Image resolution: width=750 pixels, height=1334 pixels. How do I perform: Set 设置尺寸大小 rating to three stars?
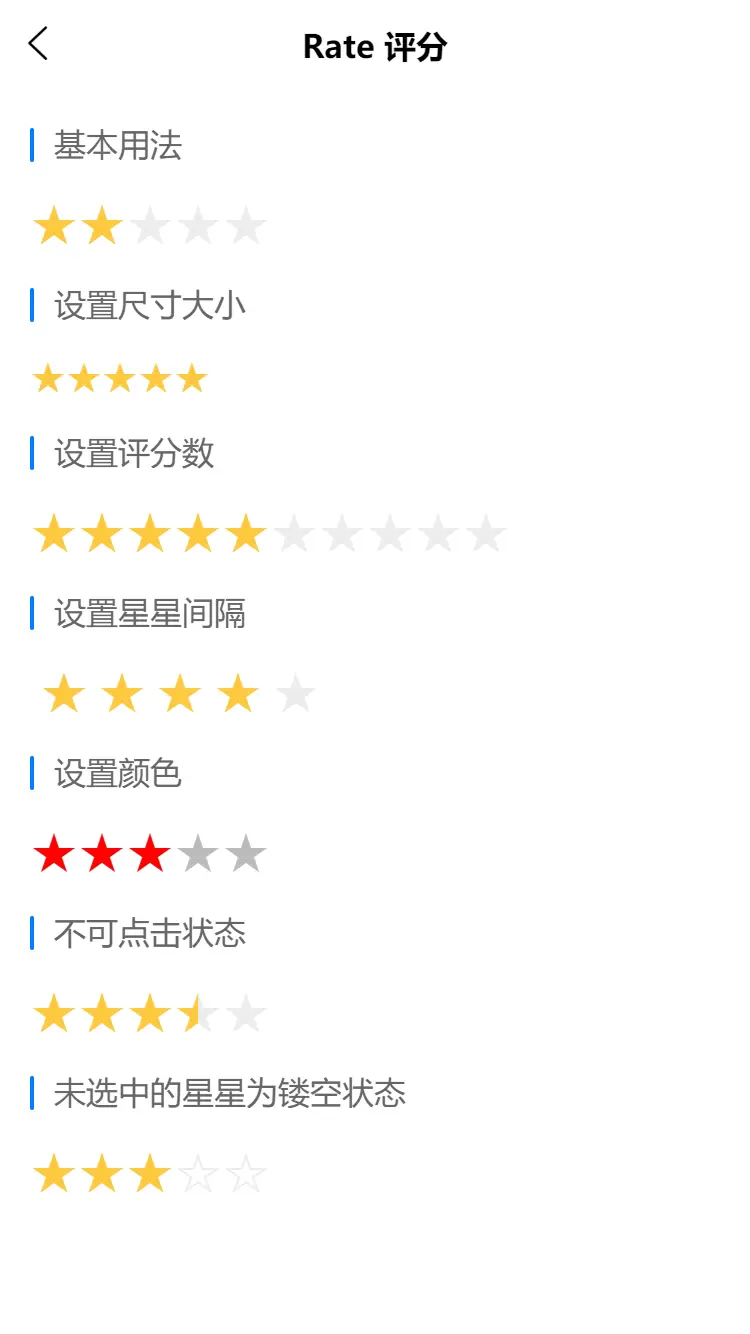120,379
